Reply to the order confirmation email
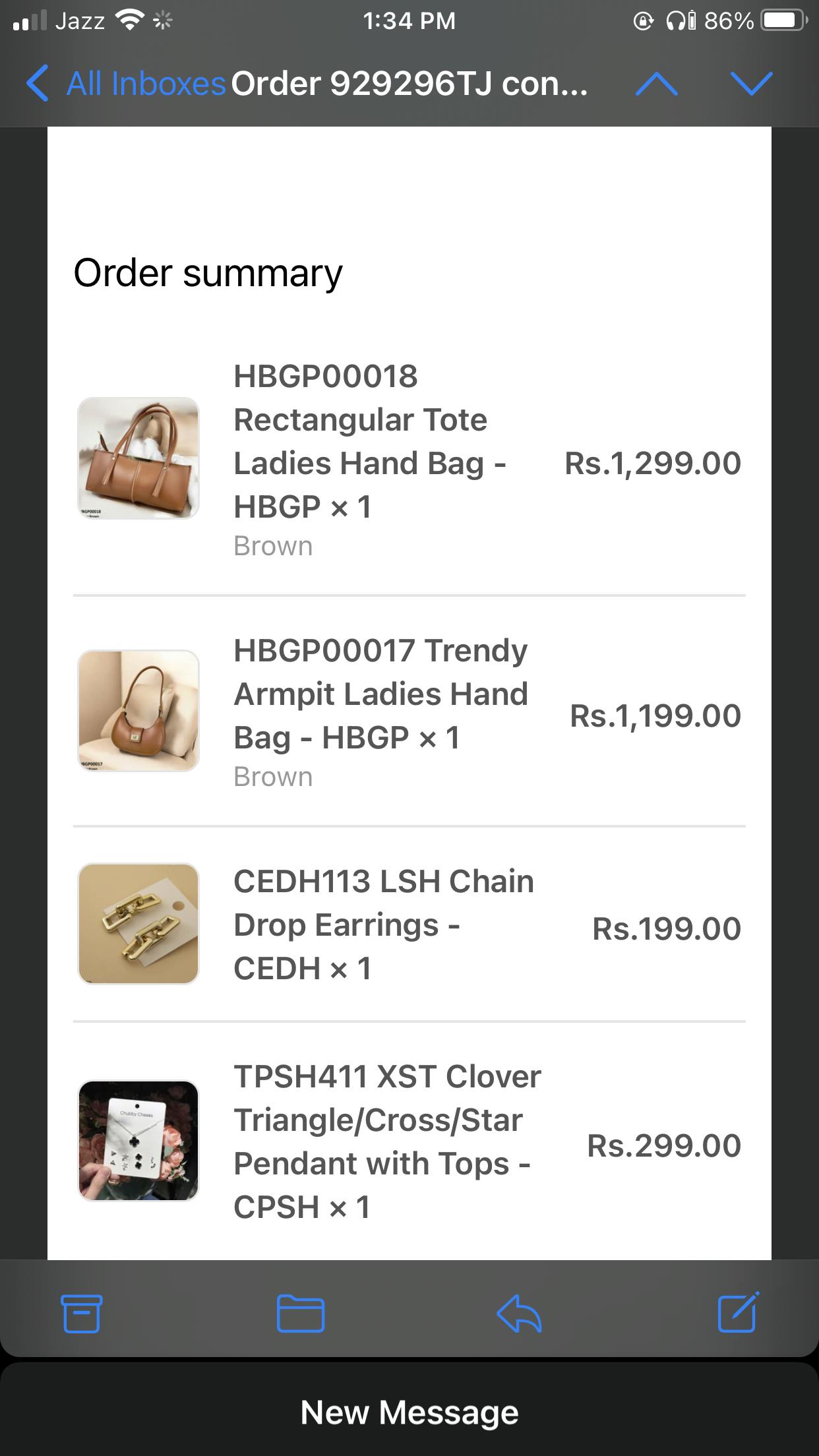The width and height of the screenshot is (819, 1456). (519, 1314)
